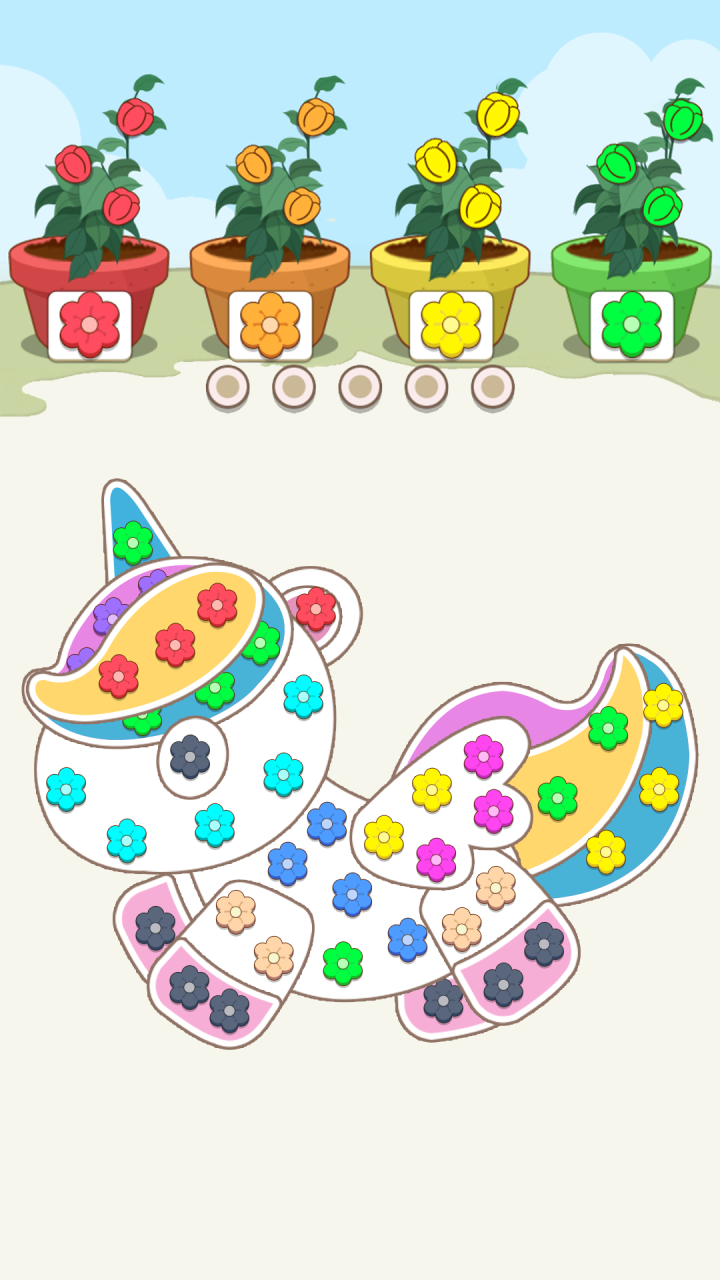Tap the topmost yellow flower on the blue tail stripe
This screenshot has height=1280, width=720.
pyautogui.click(x=662, y=705)
